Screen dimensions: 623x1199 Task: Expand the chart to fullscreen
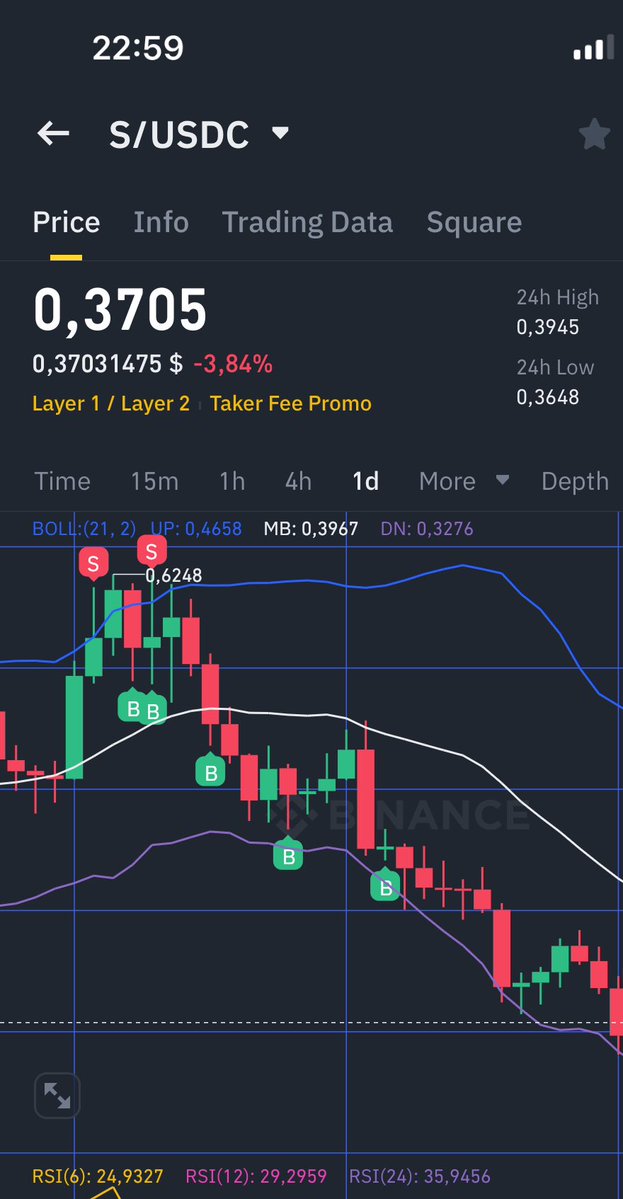[57, 1096]
